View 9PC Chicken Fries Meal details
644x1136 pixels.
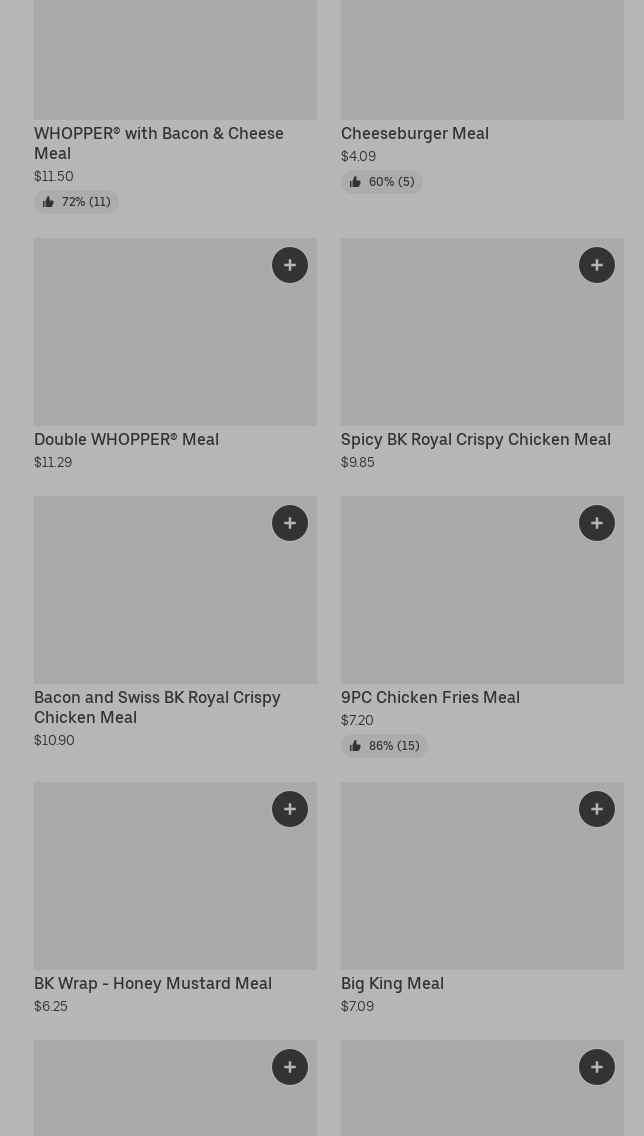[430, 697]
